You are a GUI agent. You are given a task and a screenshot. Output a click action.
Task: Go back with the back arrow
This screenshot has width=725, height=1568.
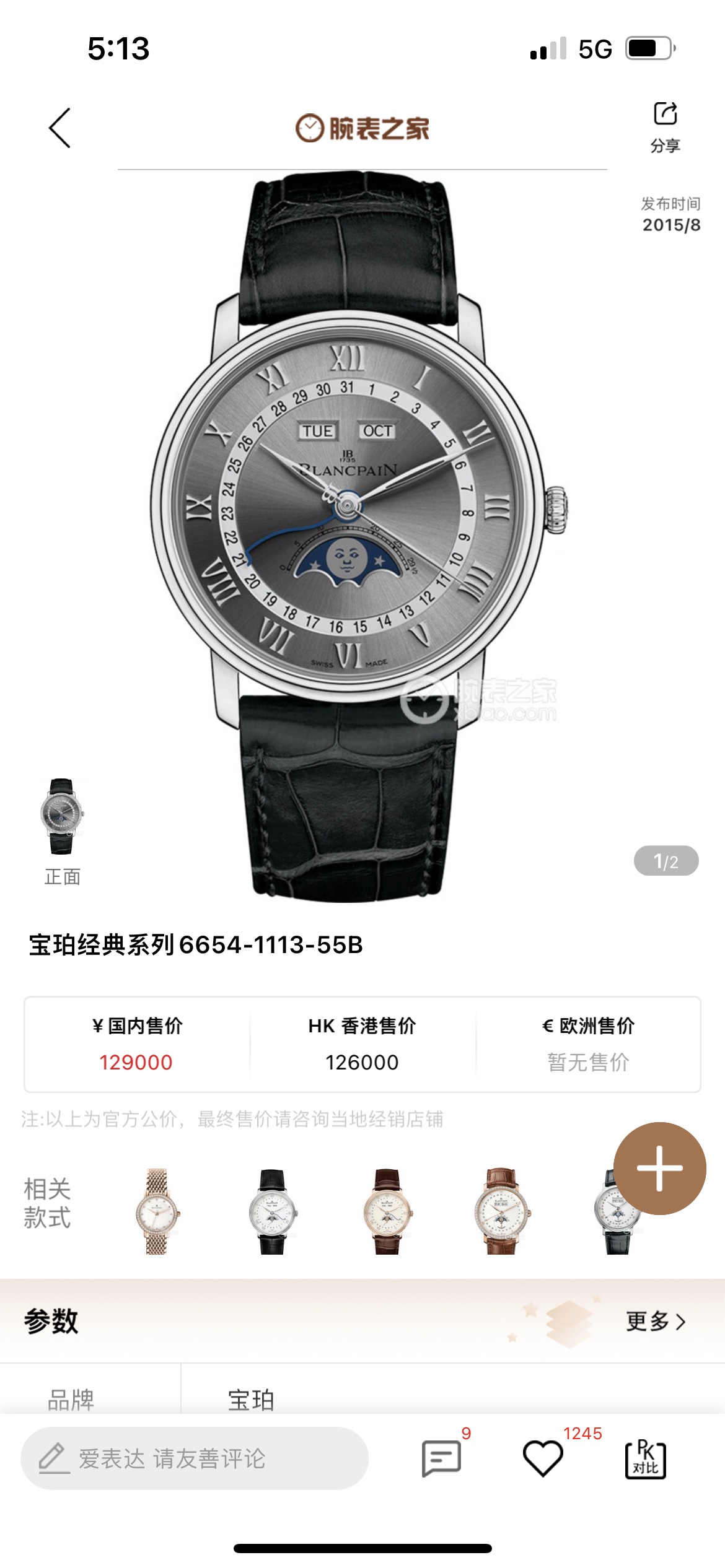(x=60, y=128)
